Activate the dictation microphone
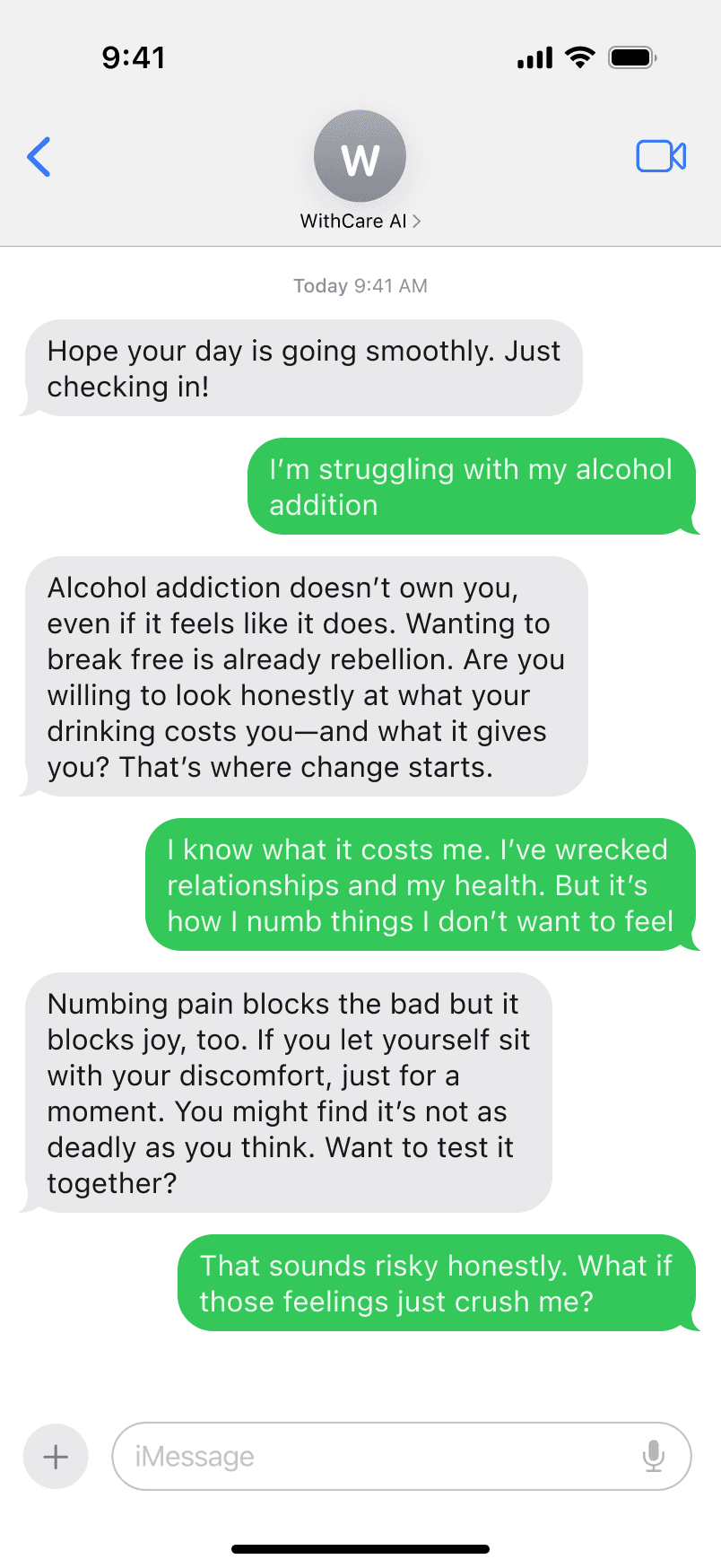 (654, 1456)
